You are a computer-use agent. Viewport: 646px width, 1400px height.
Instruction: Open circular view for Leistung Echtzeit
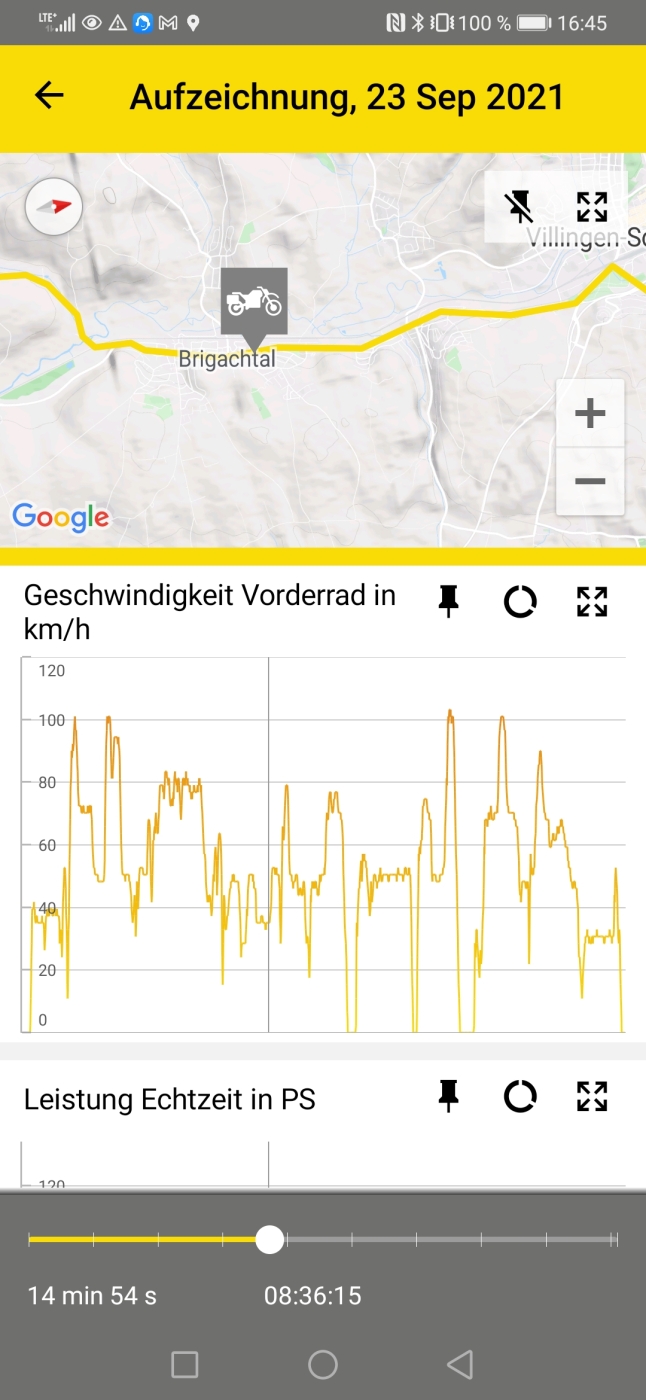(x=520, y=1096)
